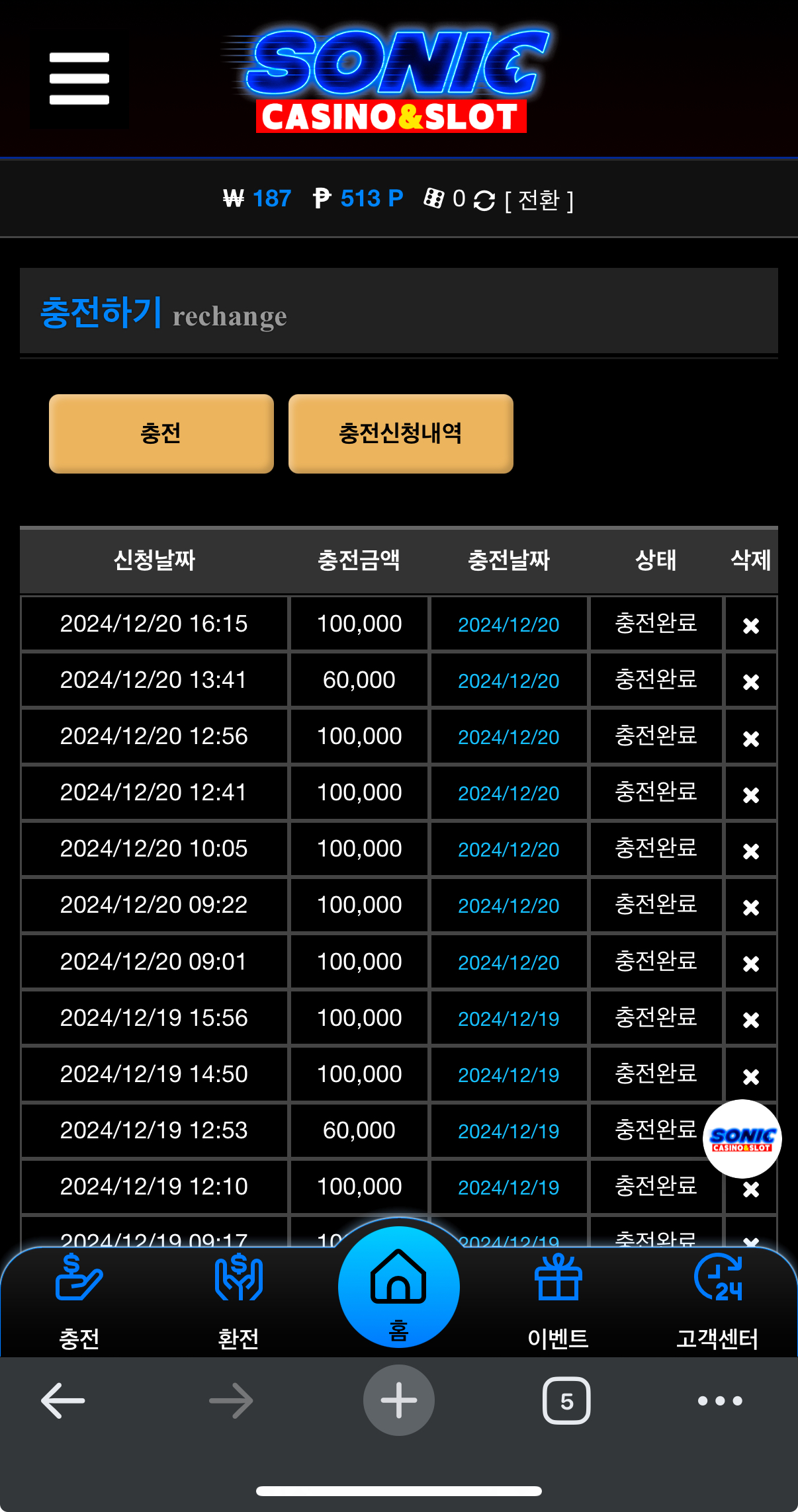The height and width of the screenshot is (1512, 798).
Task: Open a new browser tab
Action: [399, 1400]
